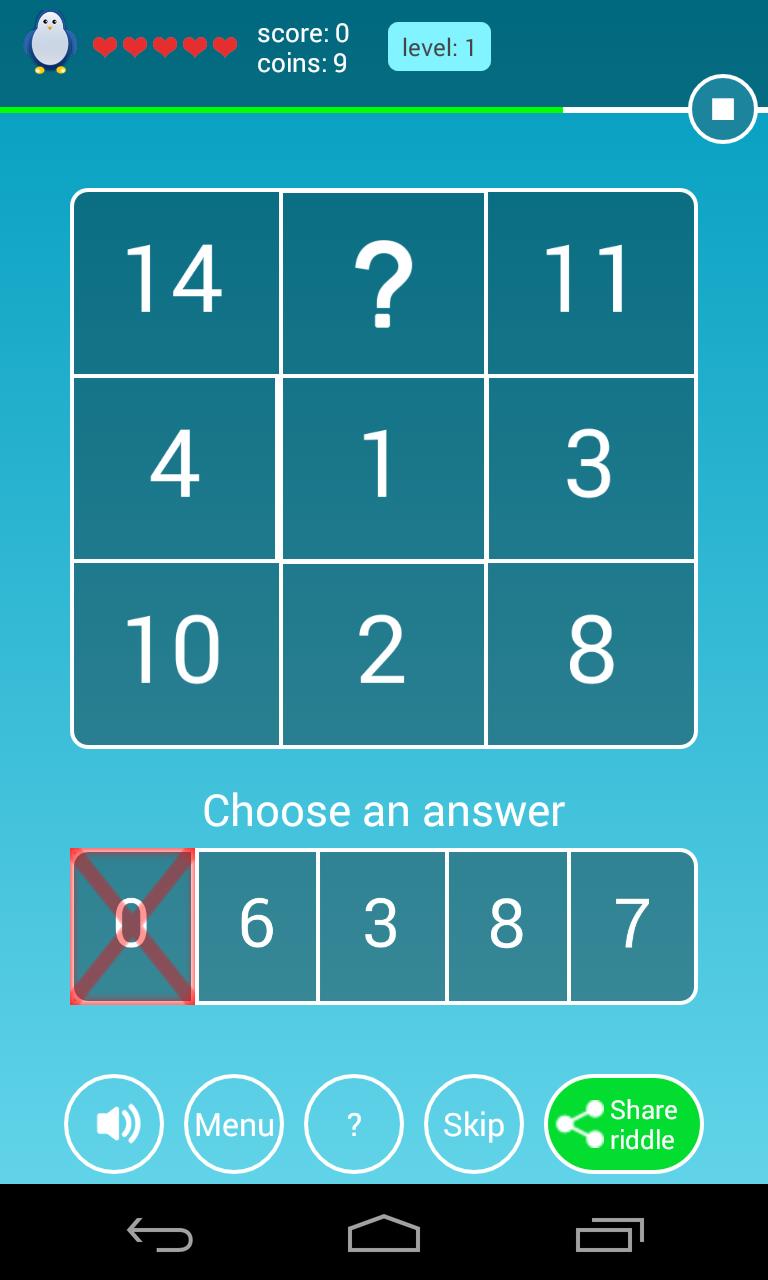The height and width of the screenshot is (1280, 768).
Task: Tap the stop button at top right
Action: (x=722, y=108)
